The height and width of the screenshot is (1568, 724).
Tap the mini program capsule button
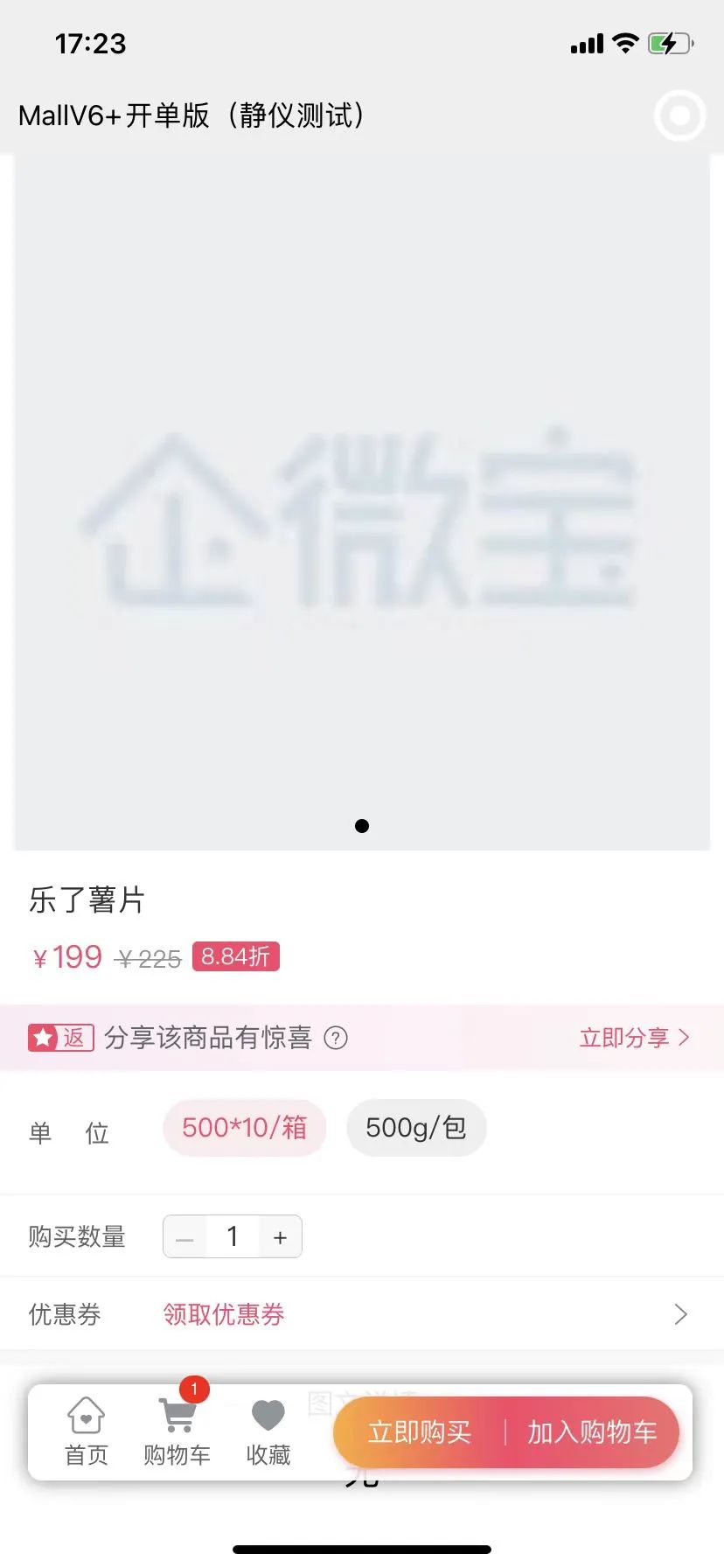click(x=679, y=115)
